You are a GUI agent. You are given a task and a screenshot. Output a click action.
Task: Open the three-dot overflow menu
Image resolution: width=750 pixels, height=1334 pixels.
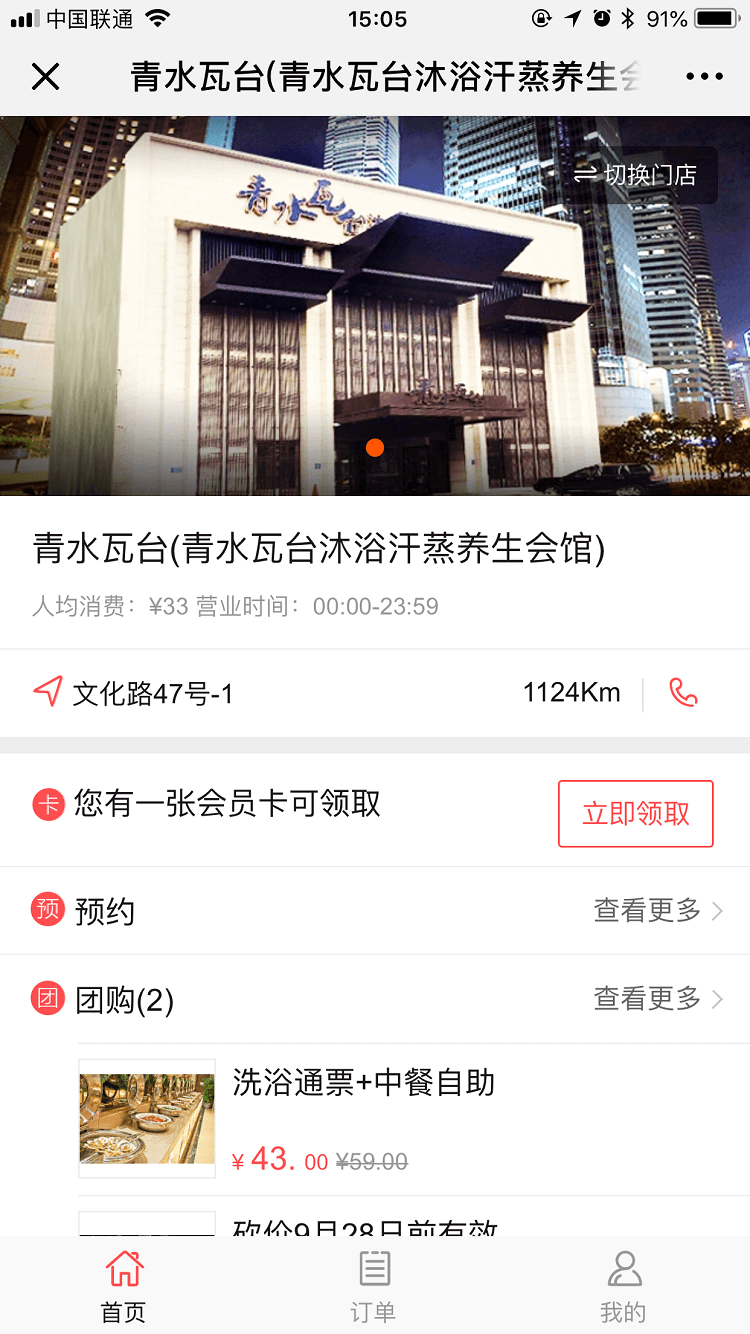(x=704, y=76)
